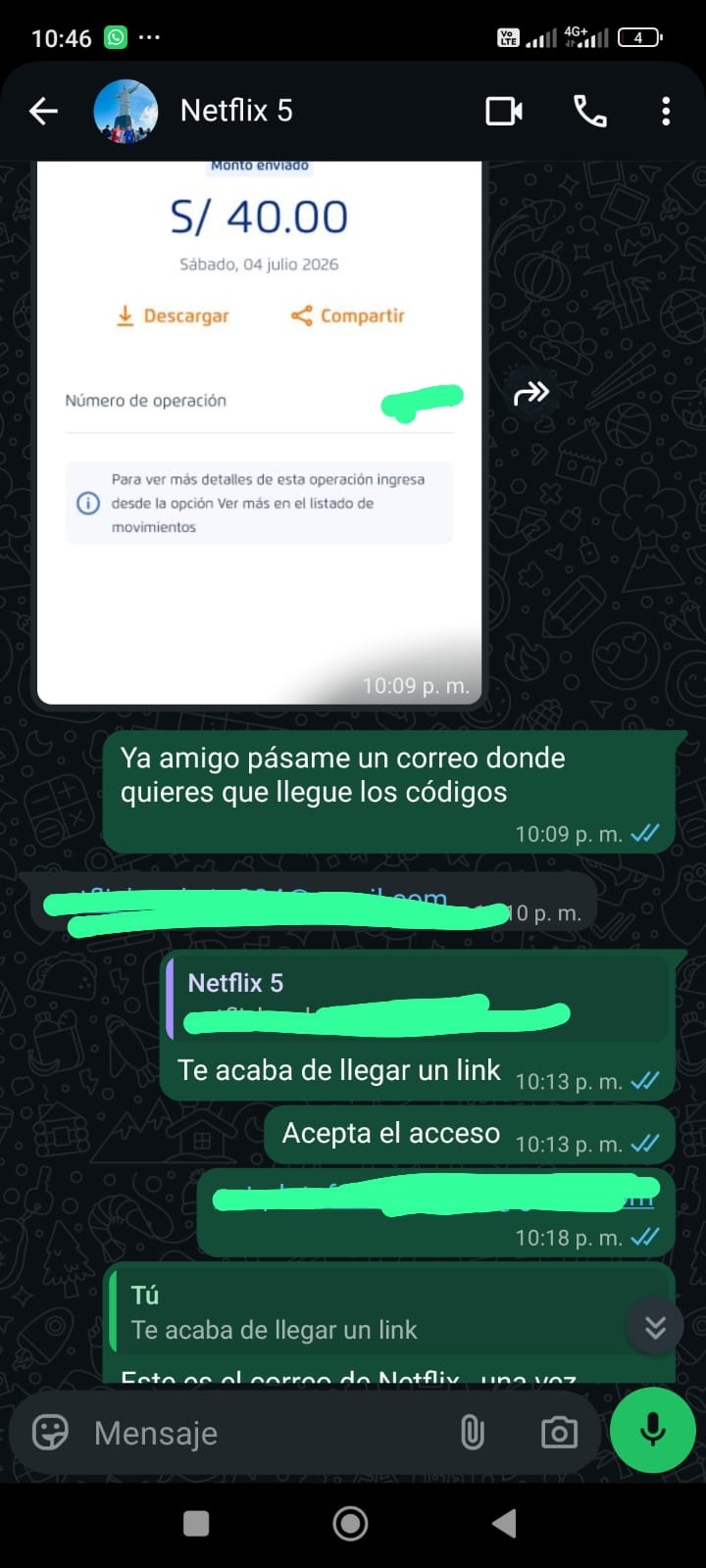
Task: Go to the home screen
Action: tap(351, 1523)
